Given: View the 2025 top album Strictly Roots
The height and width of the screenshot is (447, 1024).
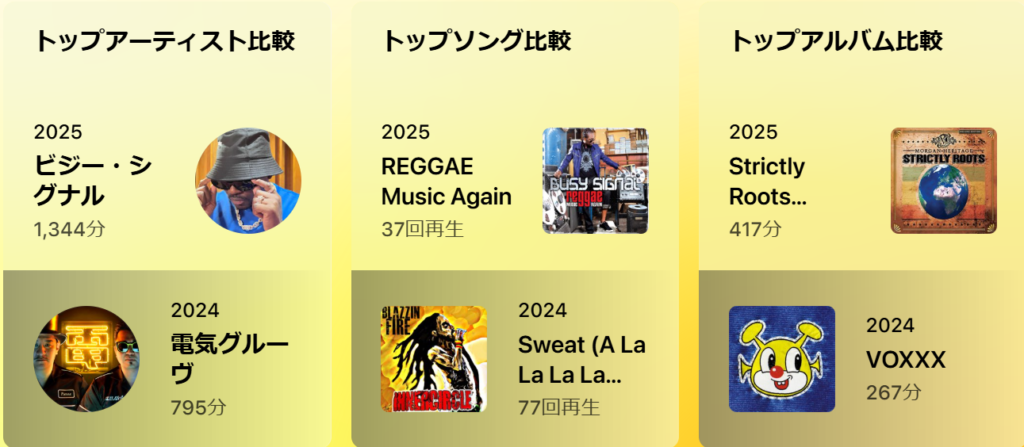Looking at the screenshot, I should tap(767, 180).
